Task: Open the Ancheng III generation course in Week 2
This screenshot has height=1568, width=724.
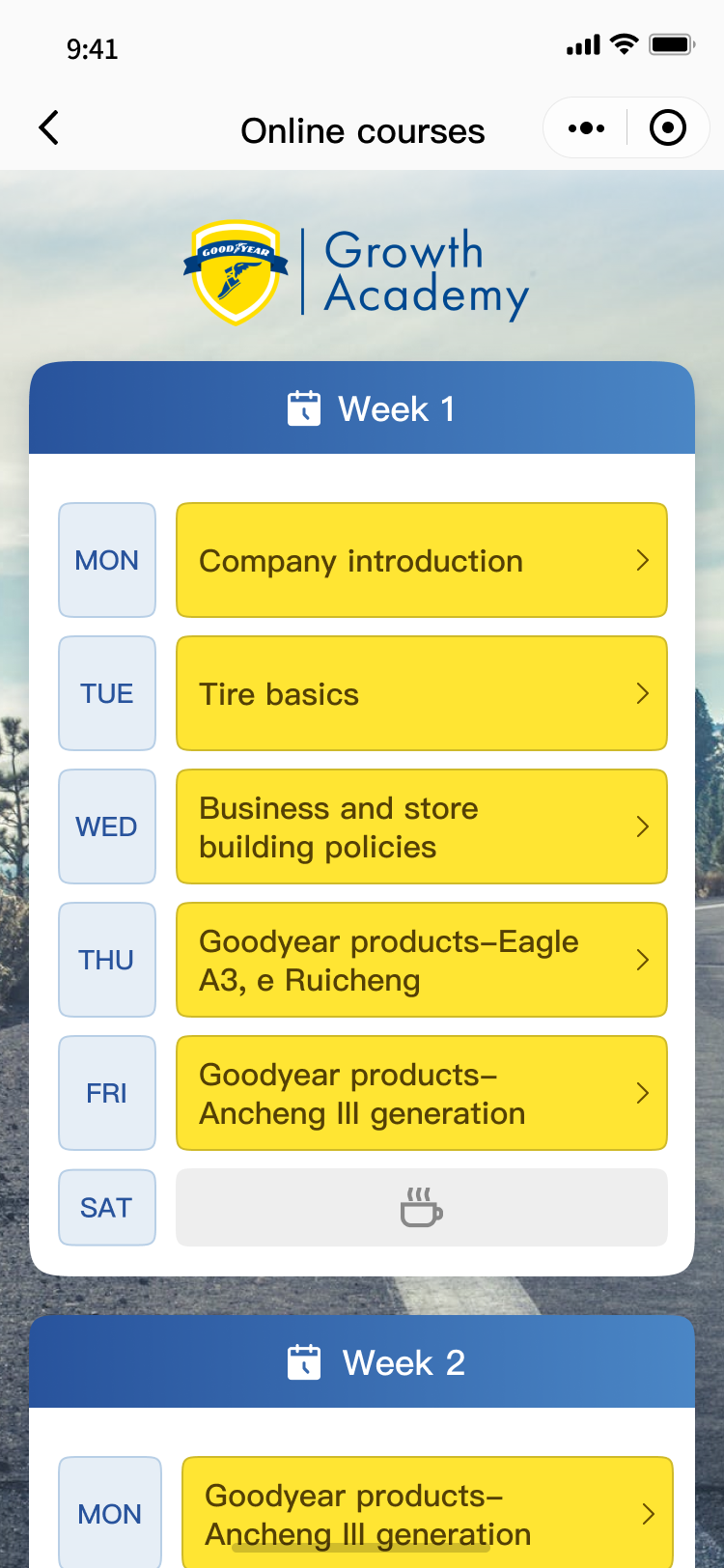Action: pyautogui.click(x=425, y=1512)
